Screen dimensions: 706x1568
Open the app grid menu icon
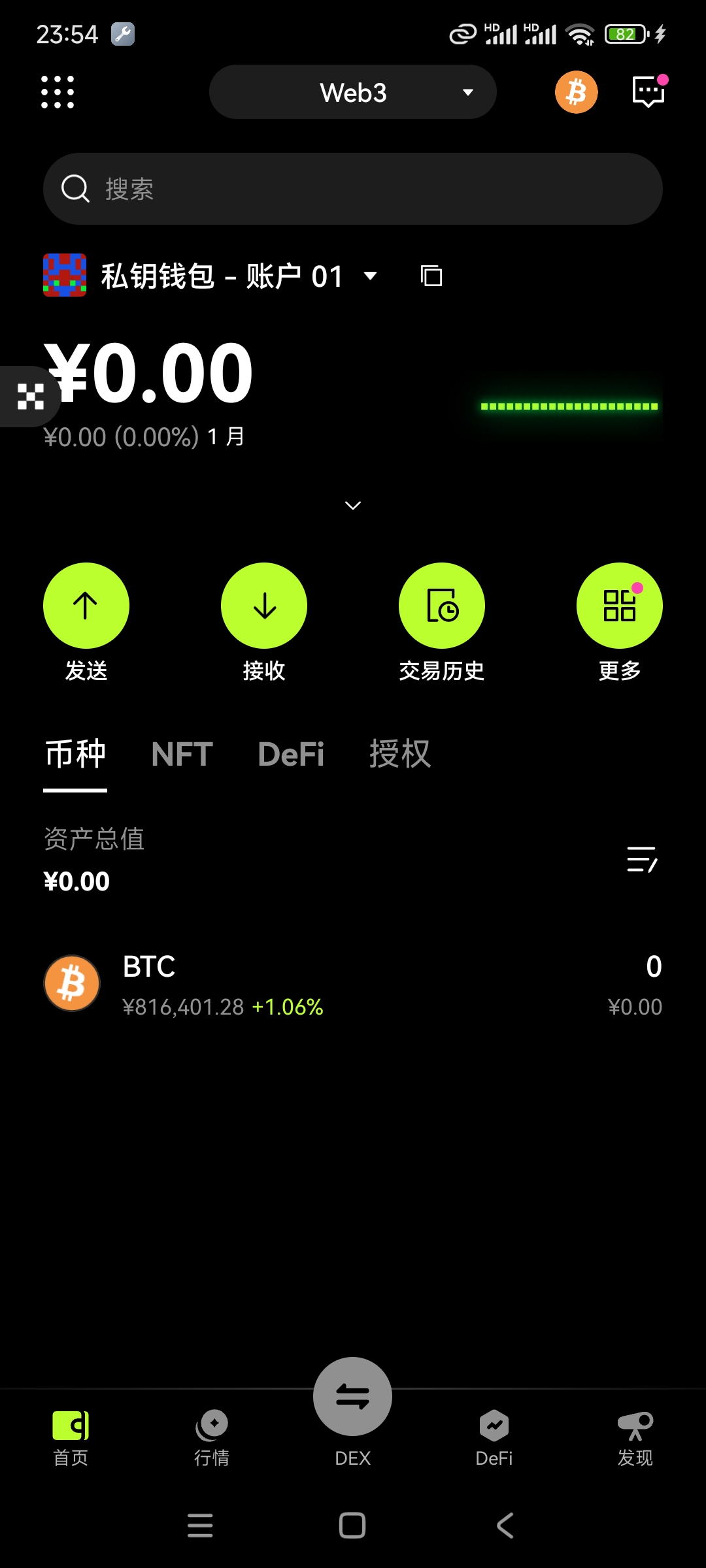pos(58,91)
